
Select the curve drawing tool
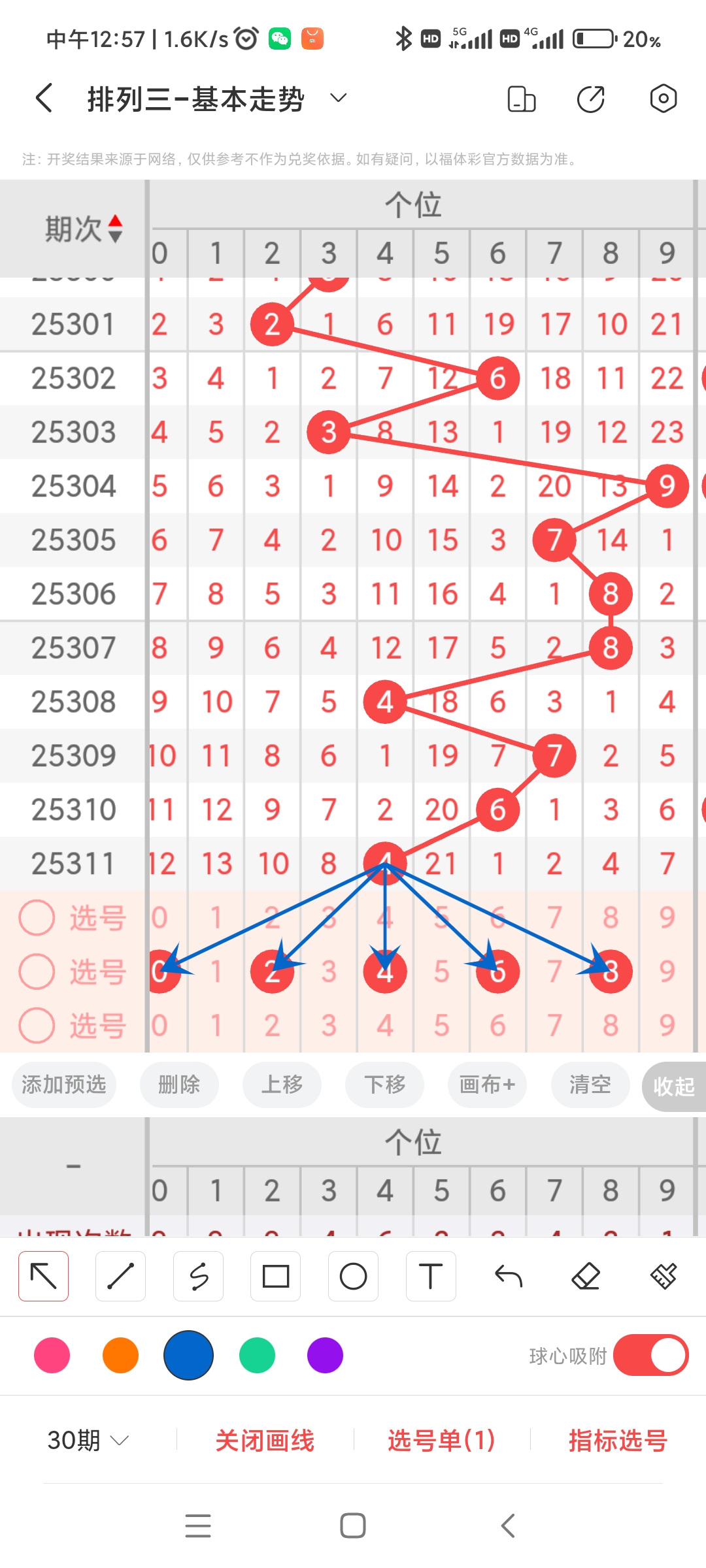click(x=198, y=1275)
